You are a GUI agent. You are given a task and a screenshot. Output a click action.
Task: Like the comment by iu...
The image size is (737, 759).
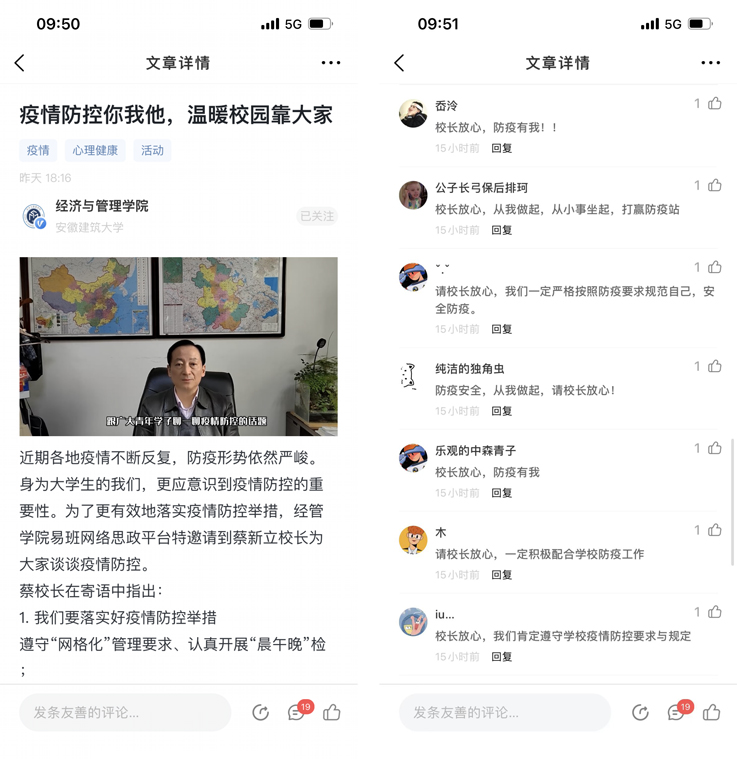(714, 613)
